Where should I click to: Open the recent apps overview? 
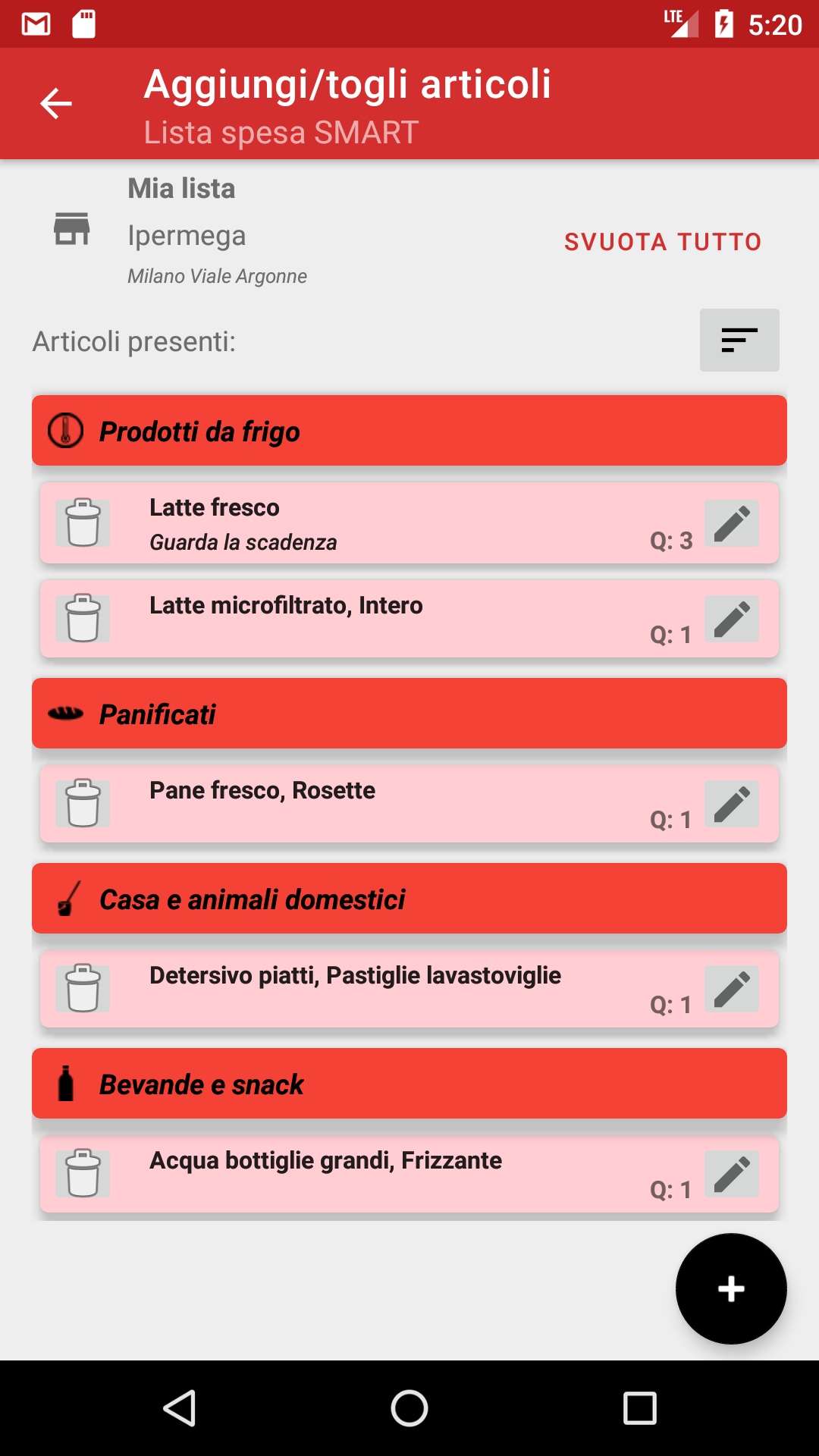pyautogui.click(x=639, y=1408)
